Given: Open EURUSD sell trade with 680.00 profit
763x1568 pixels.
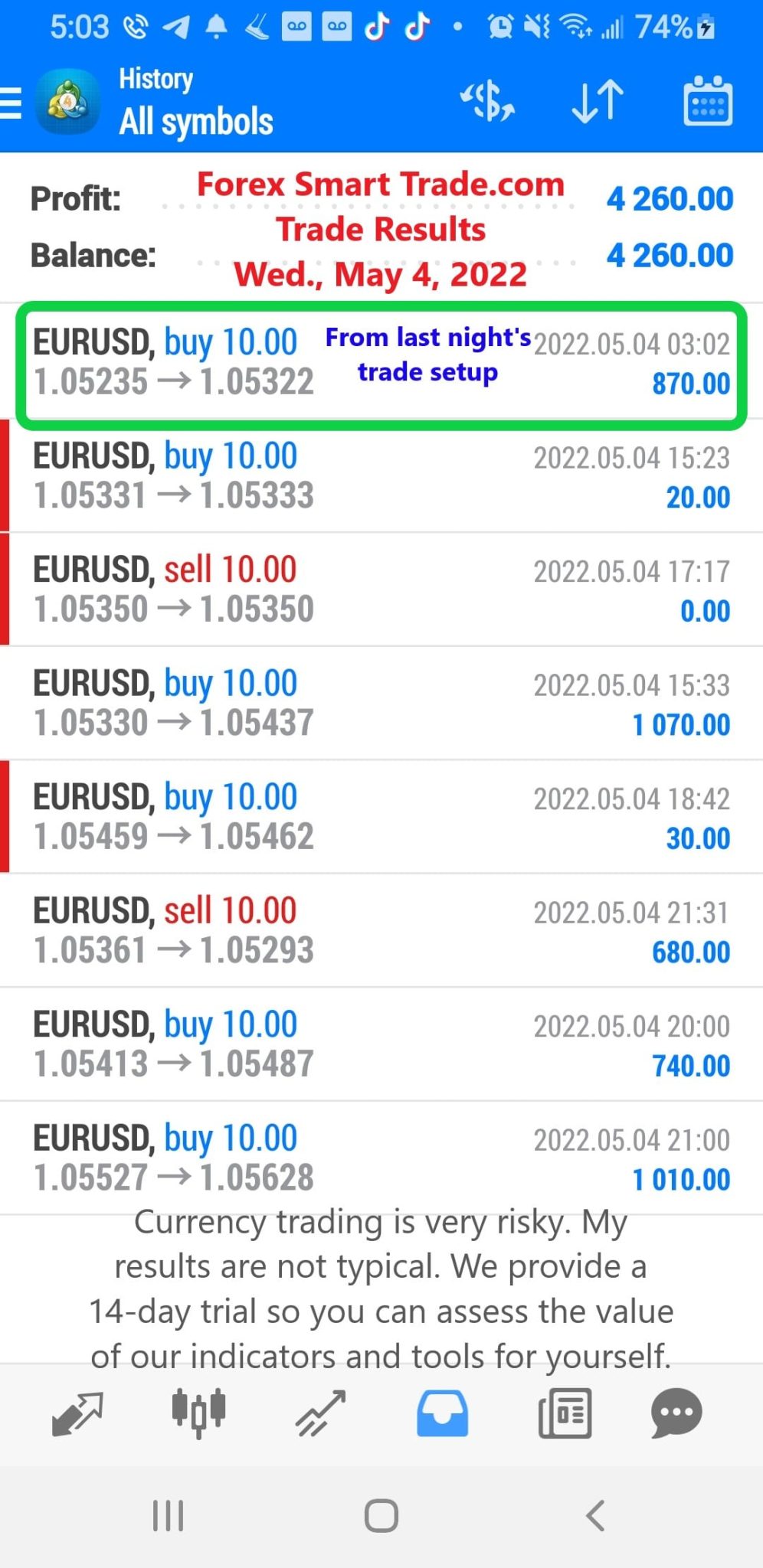Looking at the screenshot, I should coord(381,931).
